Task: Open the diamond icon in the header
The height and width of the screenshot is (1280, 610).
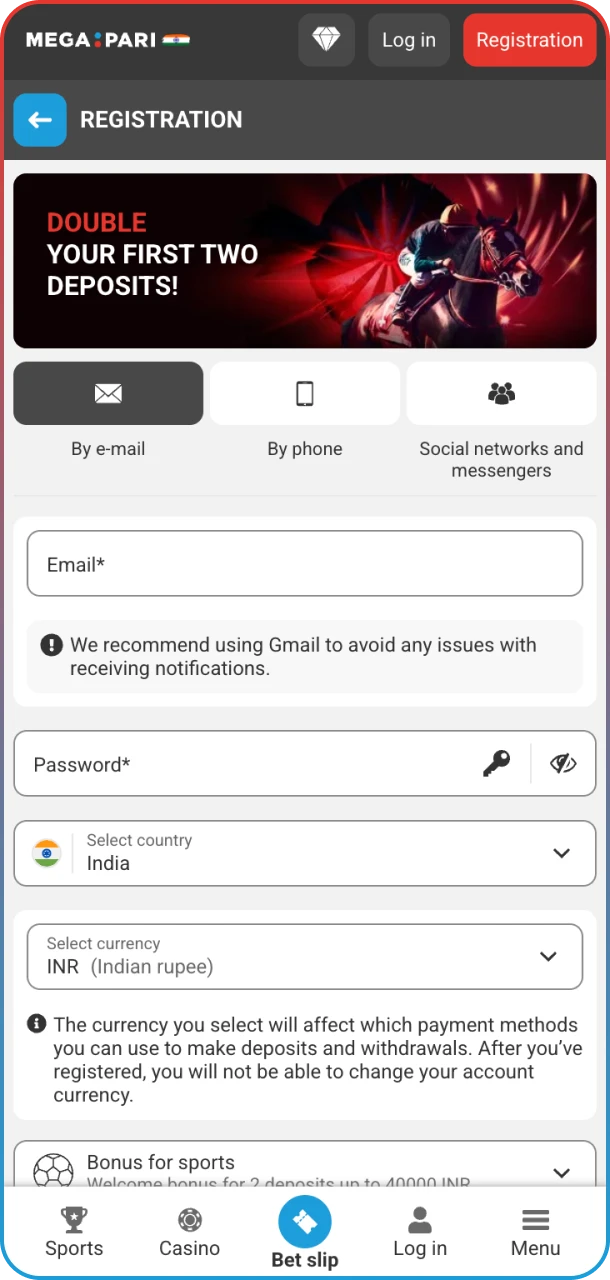Action: tap(326, 40)
